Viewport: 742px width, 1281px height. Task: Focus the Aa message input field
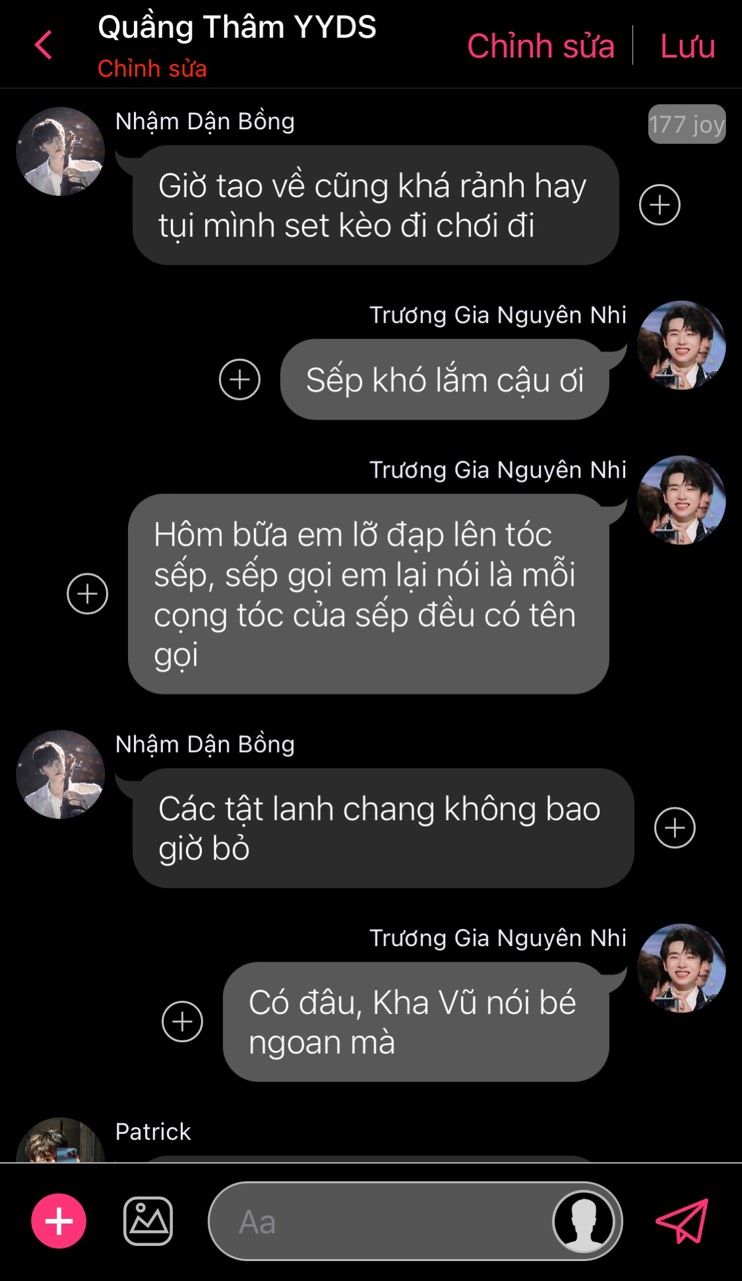point(380,1221)
